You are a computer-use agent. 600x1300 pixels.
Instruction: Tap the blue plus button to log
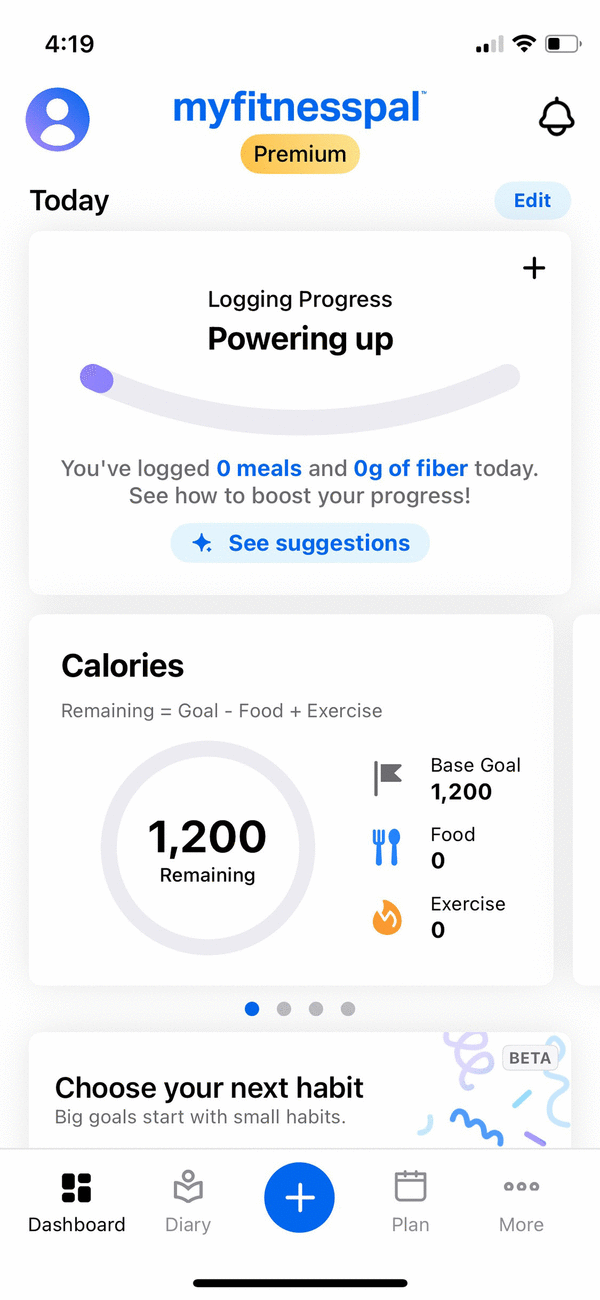(x=300, y=1197)
